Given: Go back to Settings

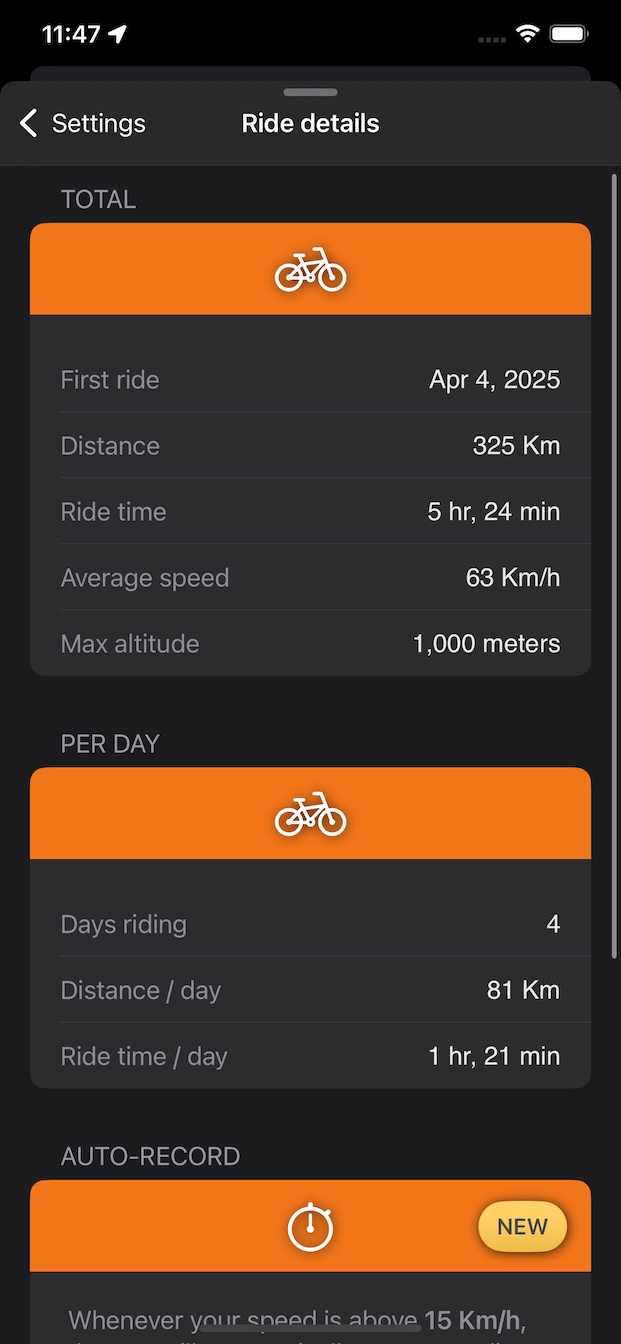Looking at the screenshot, I should coord(83,124).
